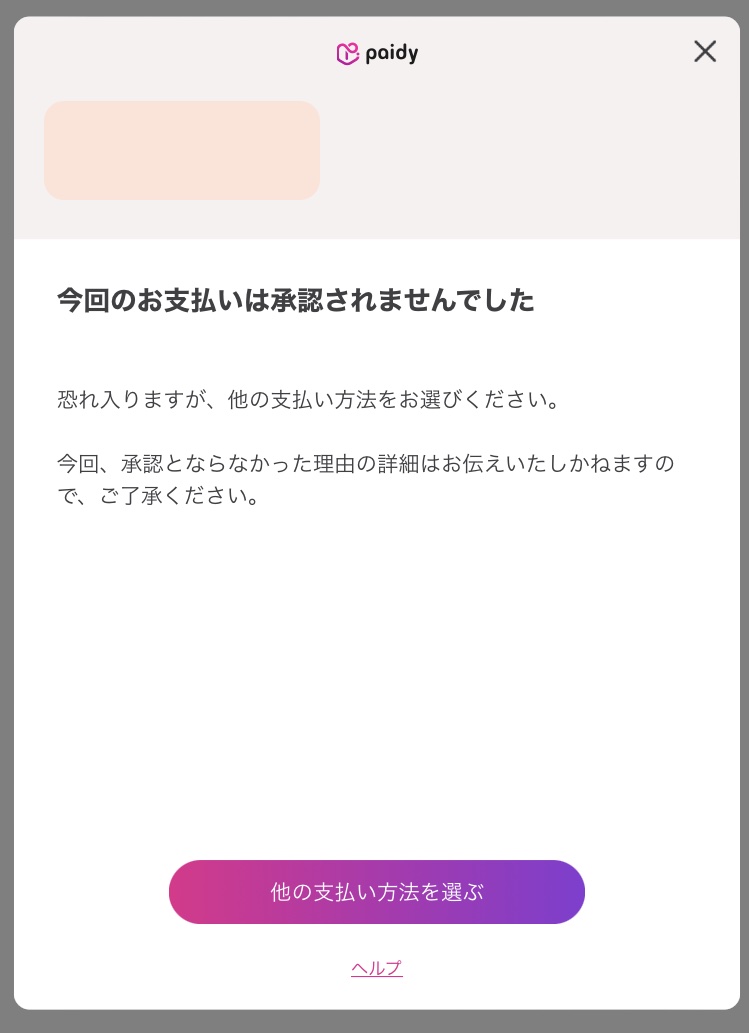
Task: Open the ヘルプ link
Action: pyautogui.click(x=377, y=968)
